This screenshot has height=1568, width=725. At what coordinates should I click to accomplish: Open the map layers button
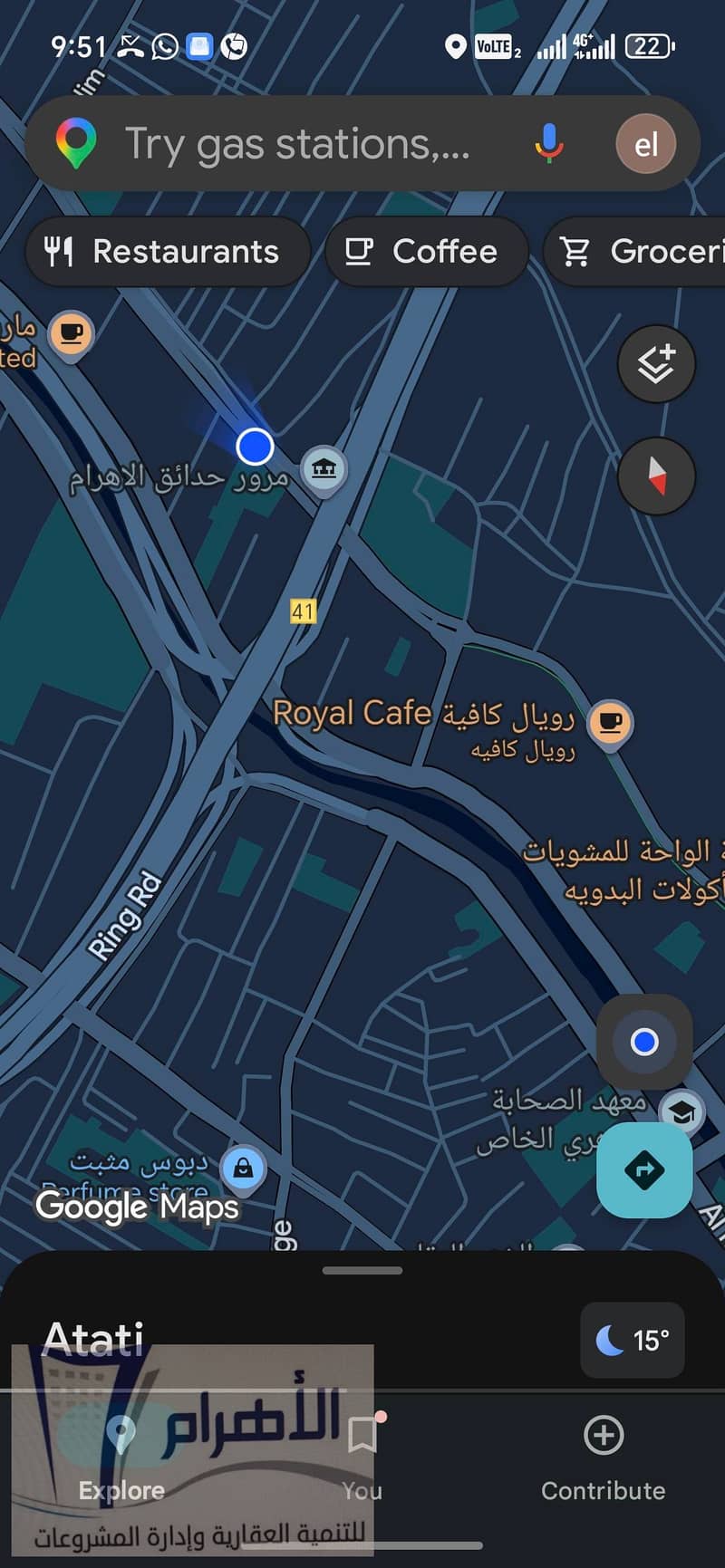click(656, 364)
